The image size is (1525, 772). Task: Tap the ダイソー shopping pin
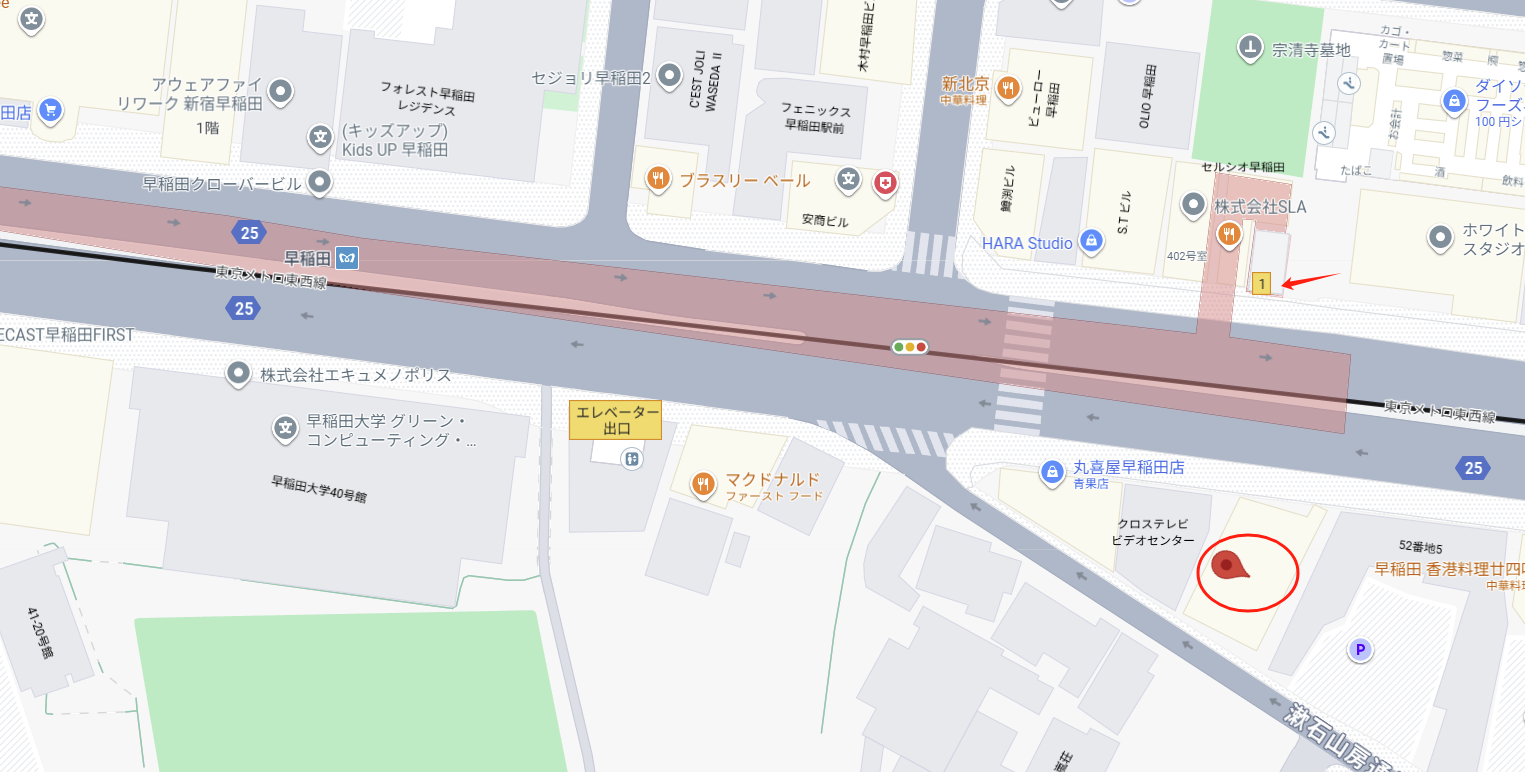(x=1454, y=100)
